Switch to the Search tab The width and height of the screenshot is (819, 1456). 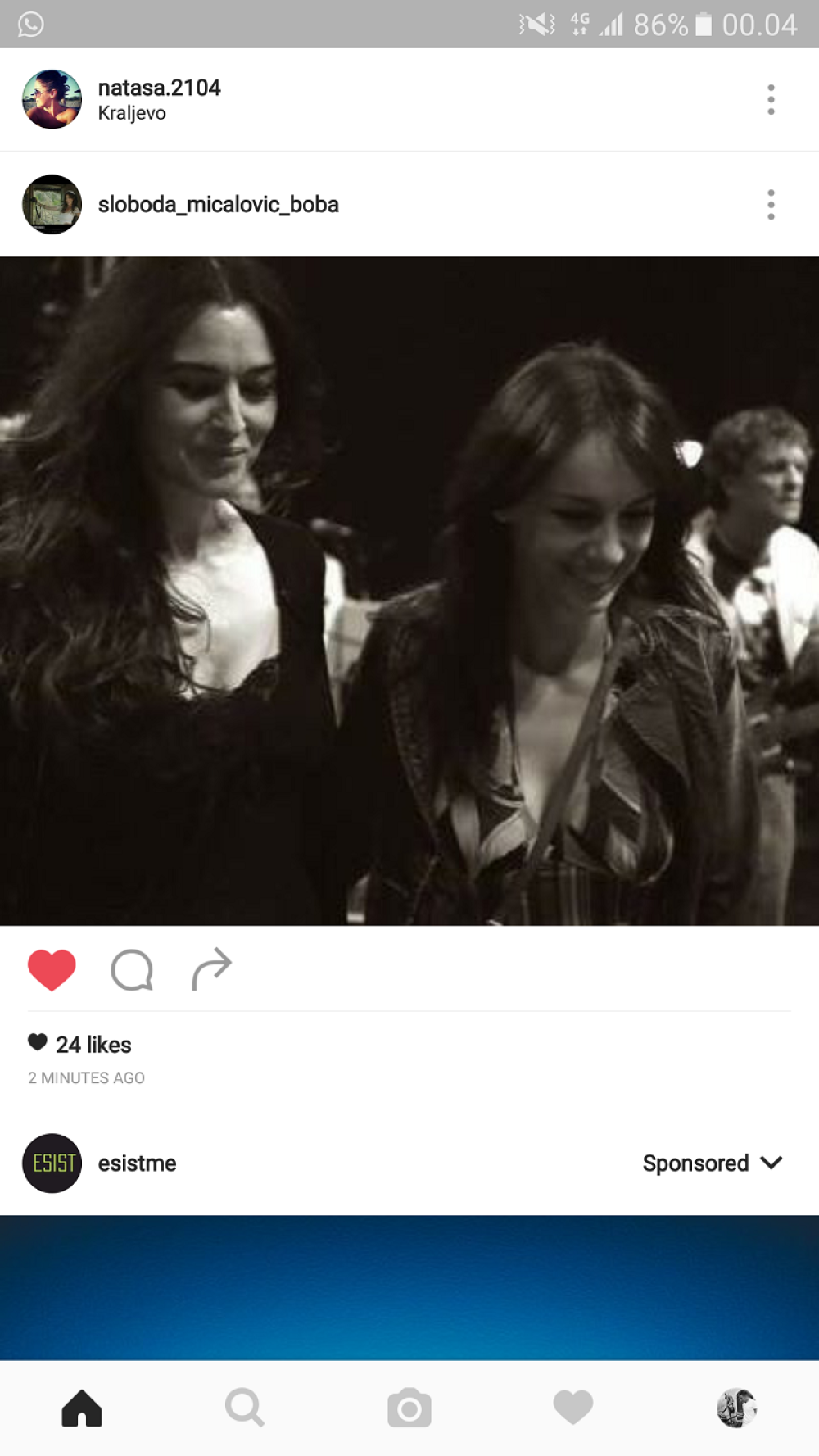[x=245, y=1408]
